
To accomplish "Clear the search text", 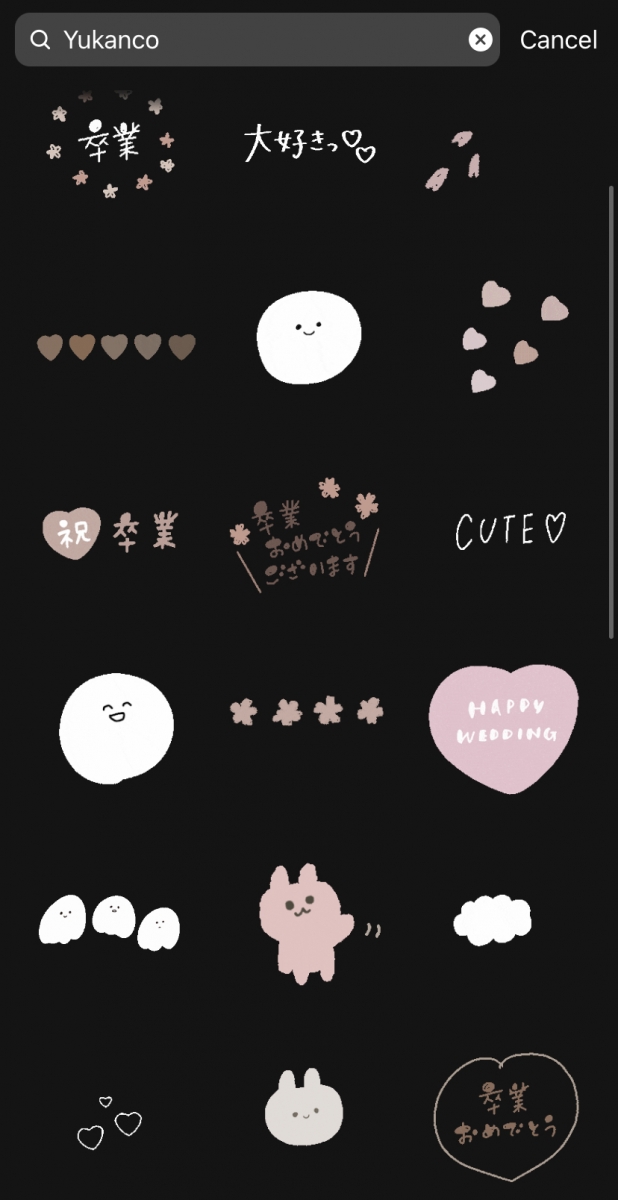I will (481, 40).
